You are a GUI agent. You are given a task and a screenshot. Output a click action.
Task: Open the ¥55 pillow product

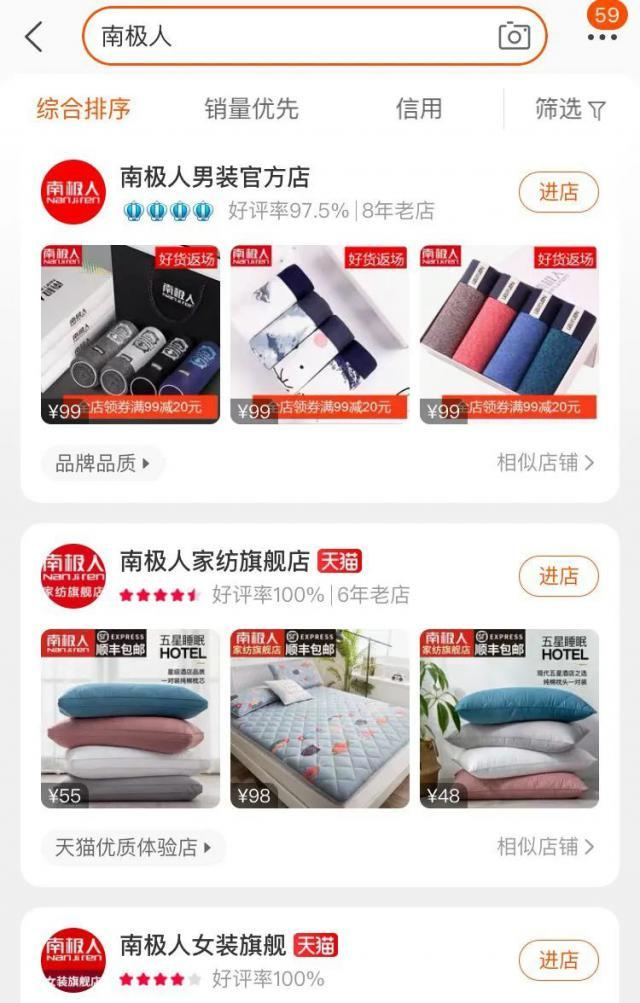[130, 718]
